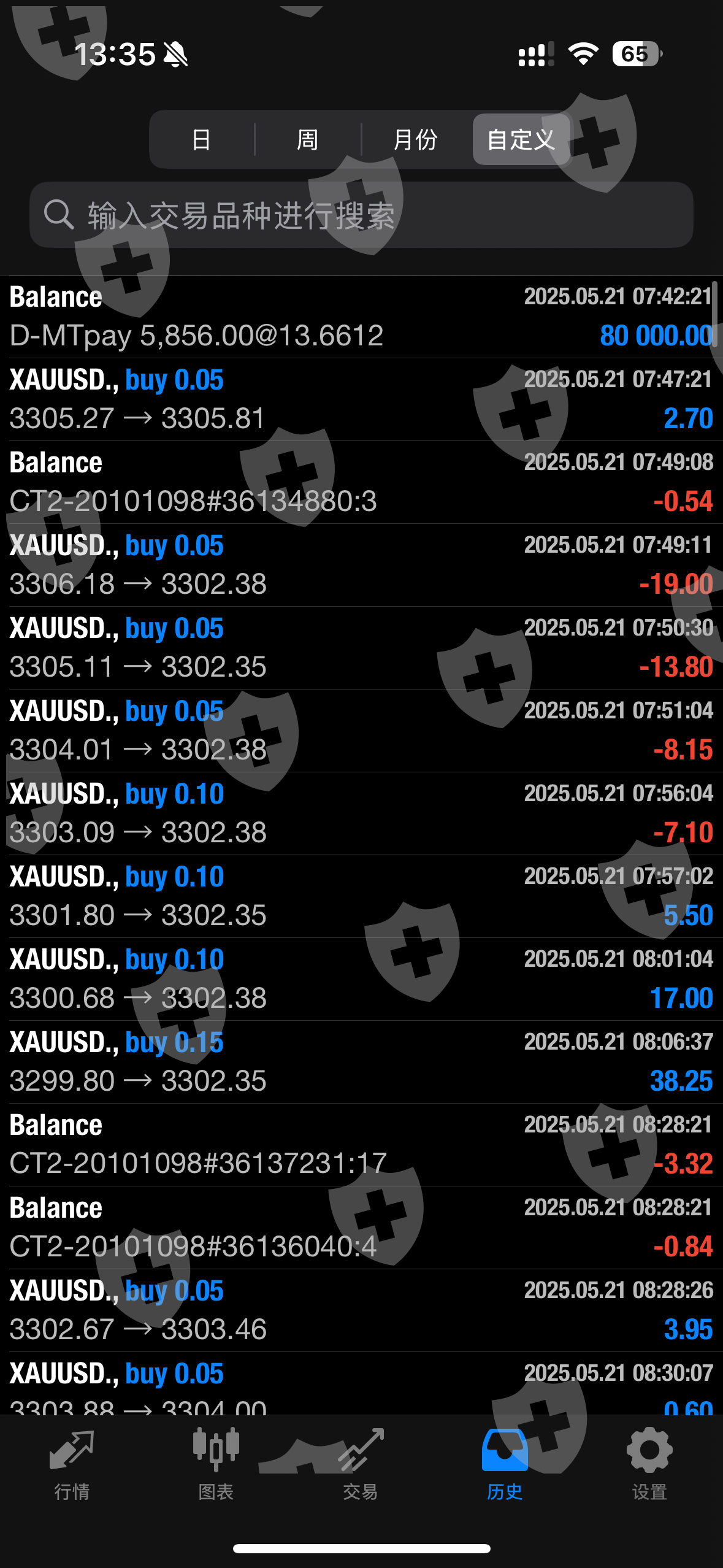Tap the symbol search field 输入交易品种进行搜索
Screen dimensions: 723x1568
pyautogui.click(x=361, y=215)
